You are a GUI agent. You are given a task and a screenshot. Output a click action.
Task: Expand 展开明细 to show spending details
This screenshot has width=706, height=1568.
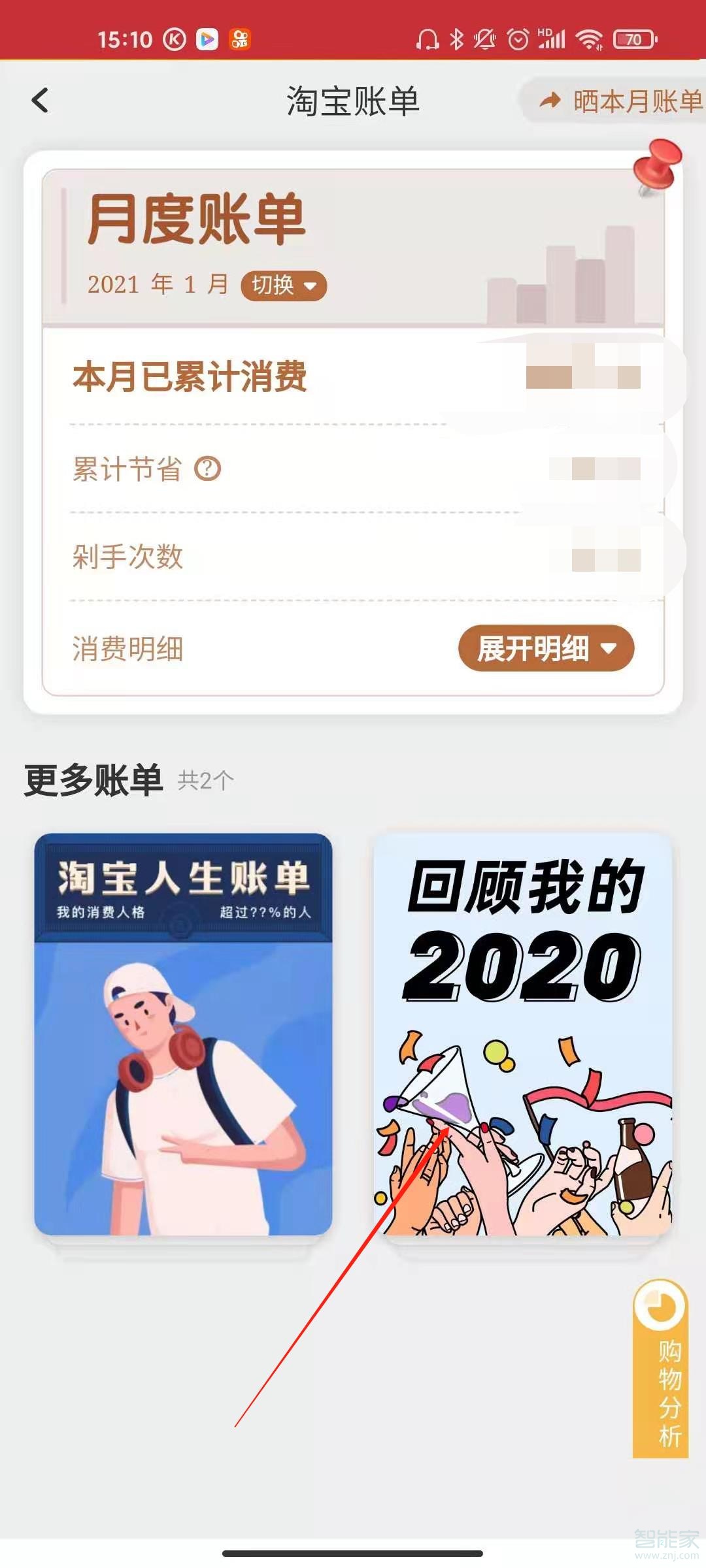click(546, 648)
